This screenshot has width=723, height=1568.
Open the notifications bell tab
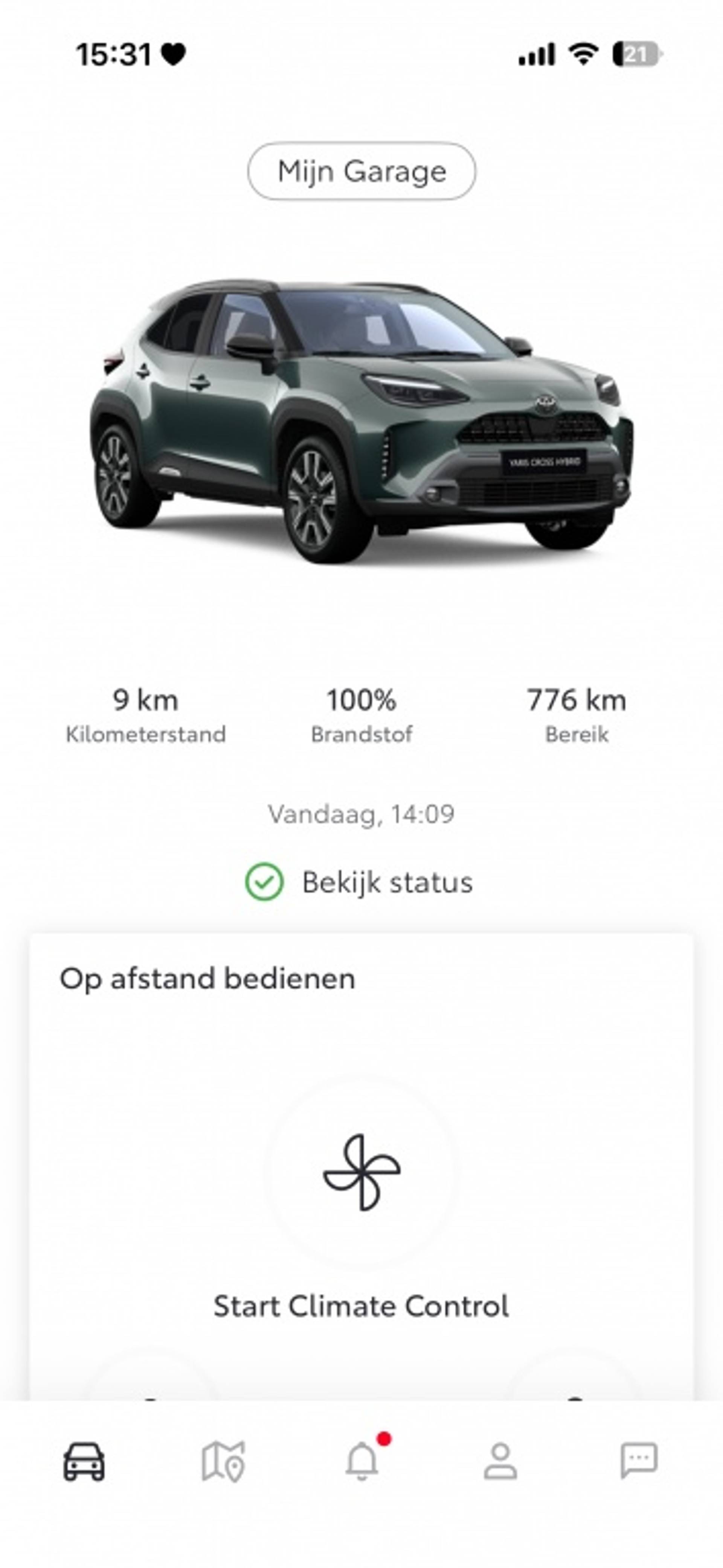pos(362,1461)
